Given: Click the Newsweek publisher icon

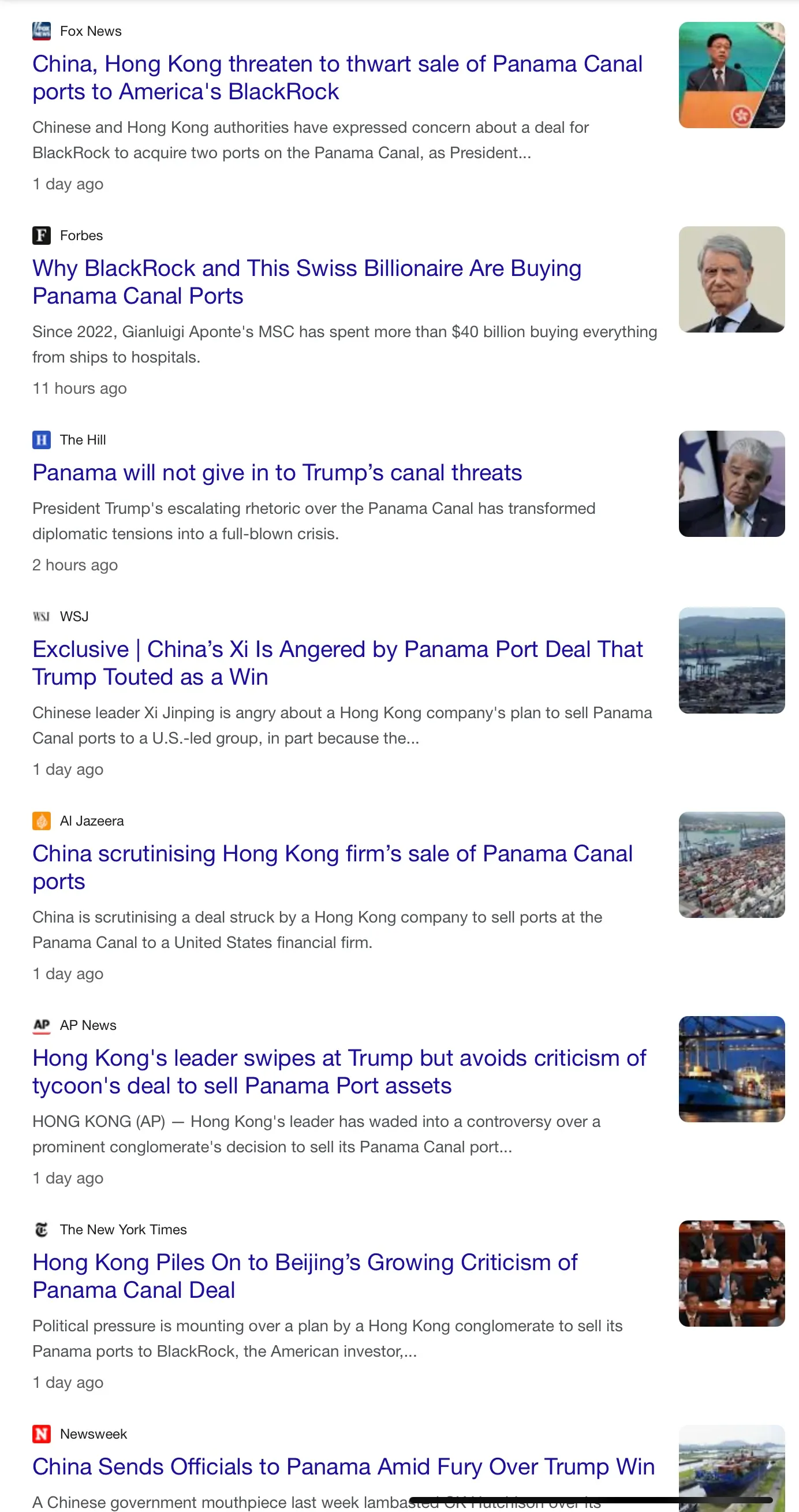Looking at the screenshot, I should [x=40, y=1434].
